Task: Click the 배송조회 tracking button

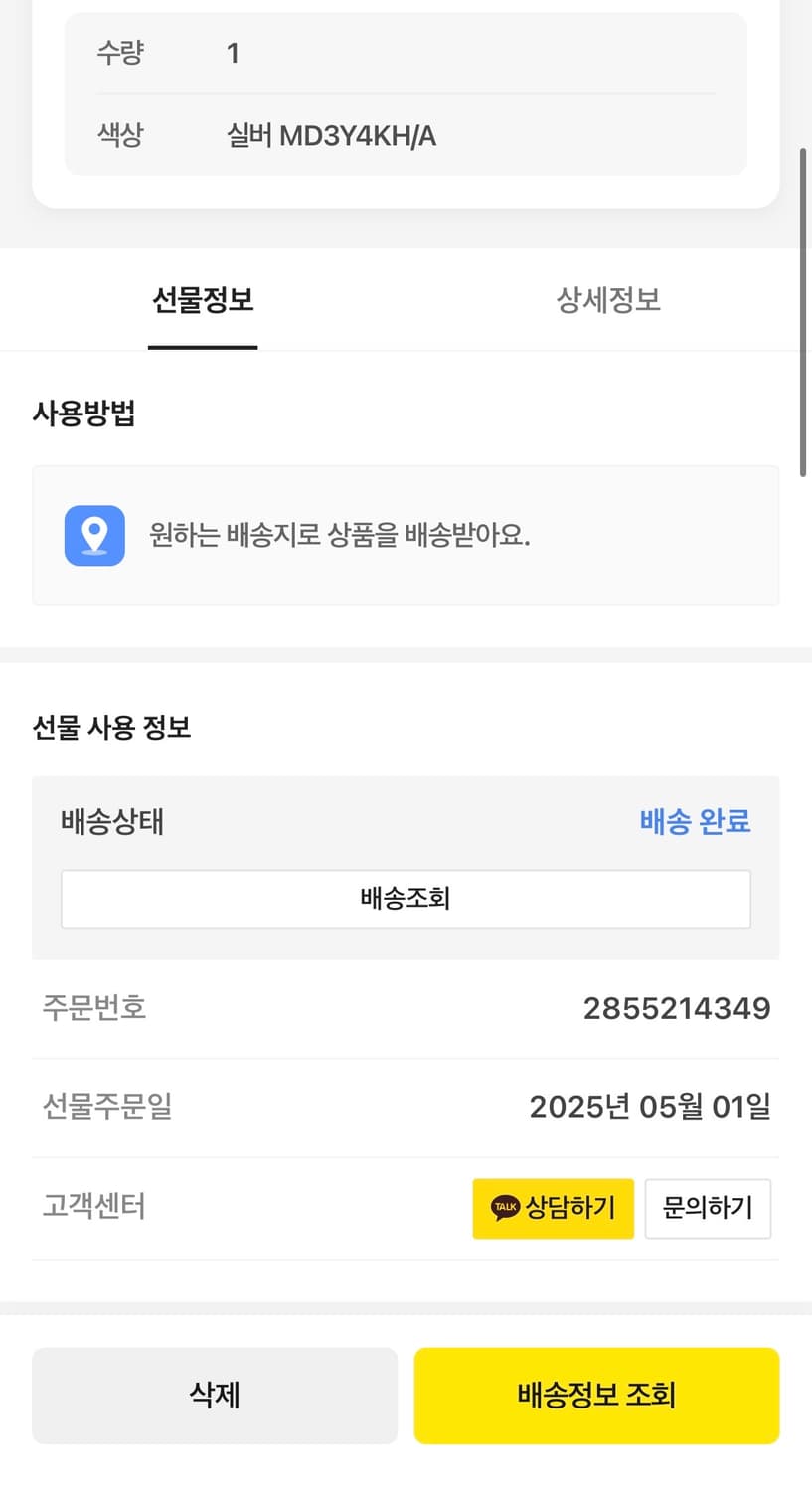Action: pyautogui.click(x=406, y=898)
